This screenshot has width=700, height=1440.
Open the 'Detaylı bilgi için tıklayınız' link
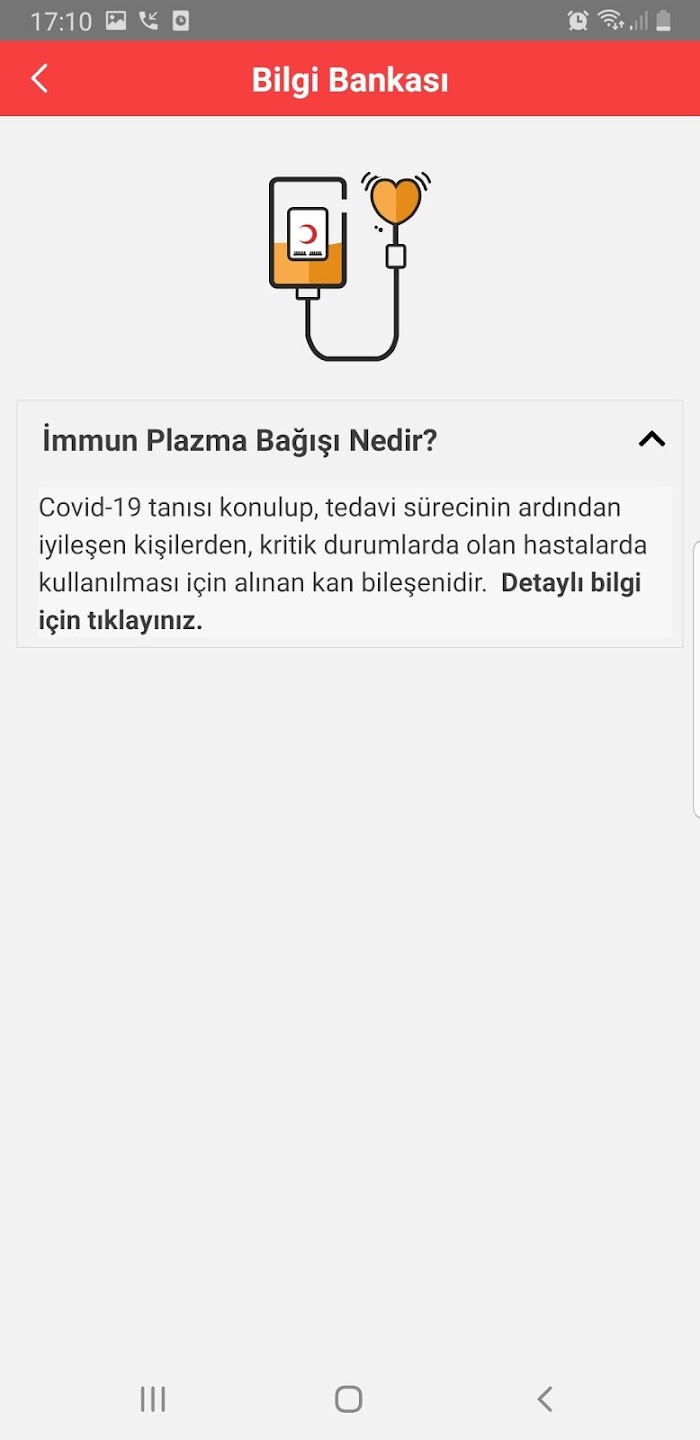[x=340, y=602]
